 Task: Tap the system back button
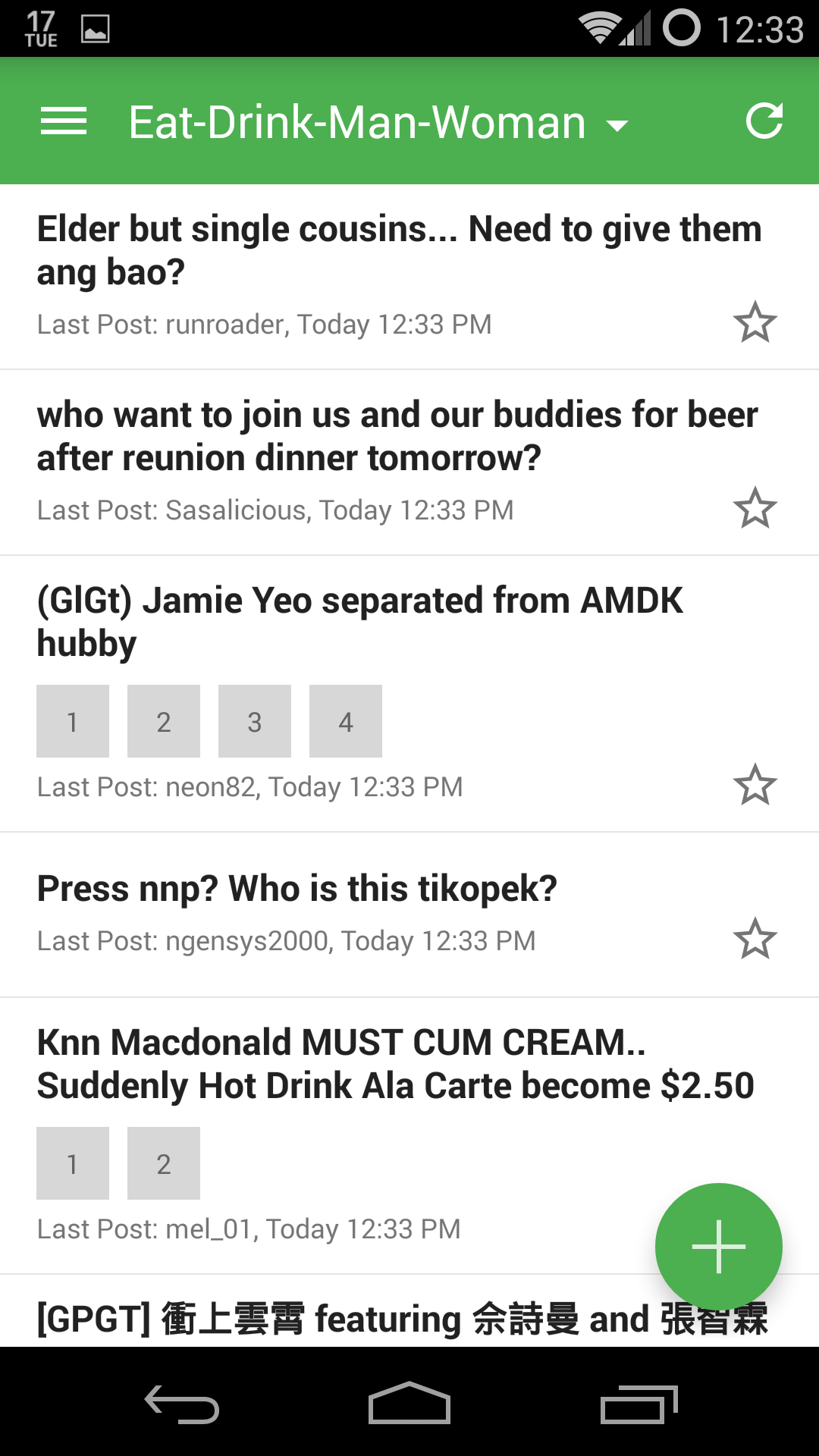[182, 1404]
